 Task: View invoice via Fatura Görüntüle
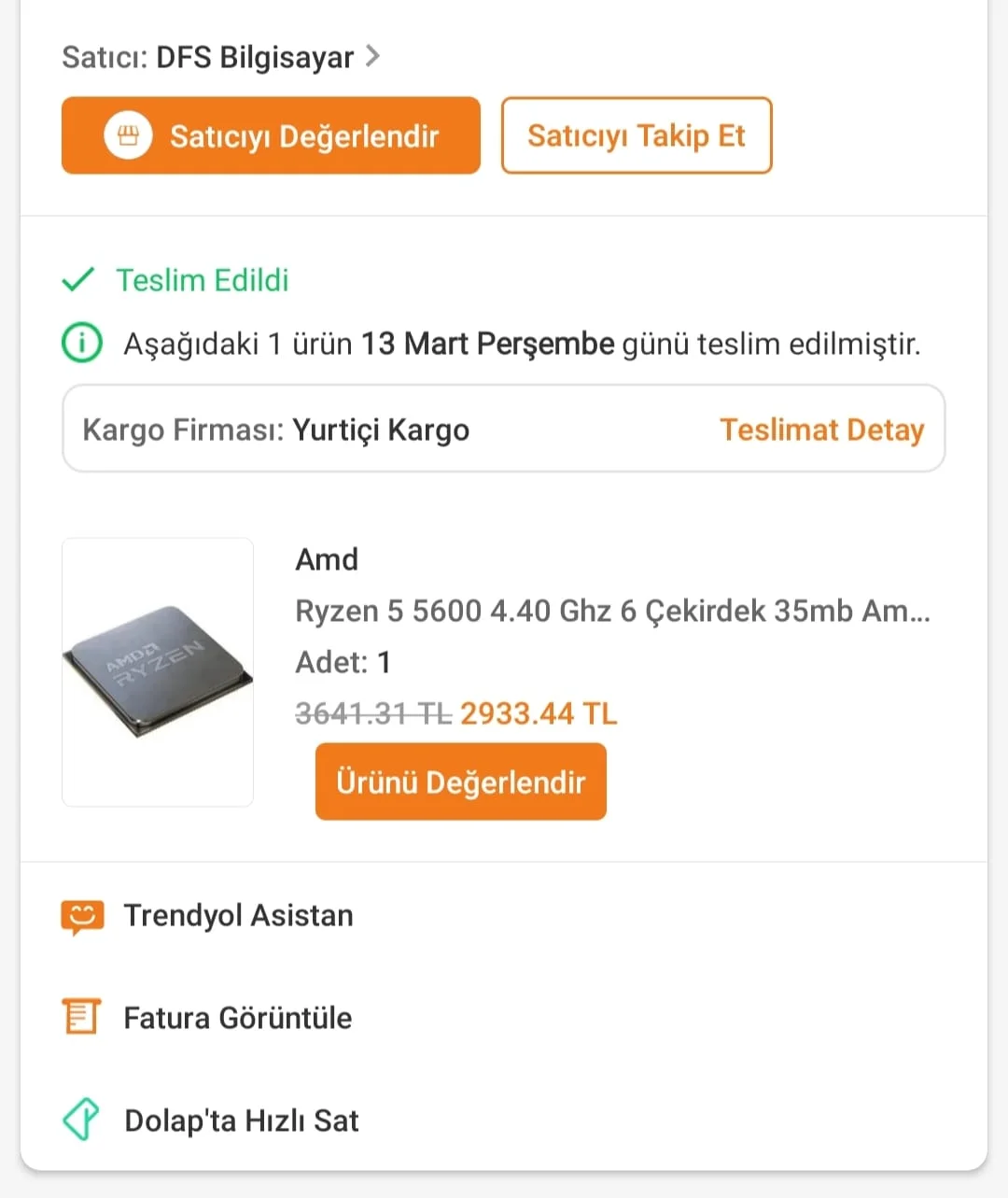pos(237,1018)
